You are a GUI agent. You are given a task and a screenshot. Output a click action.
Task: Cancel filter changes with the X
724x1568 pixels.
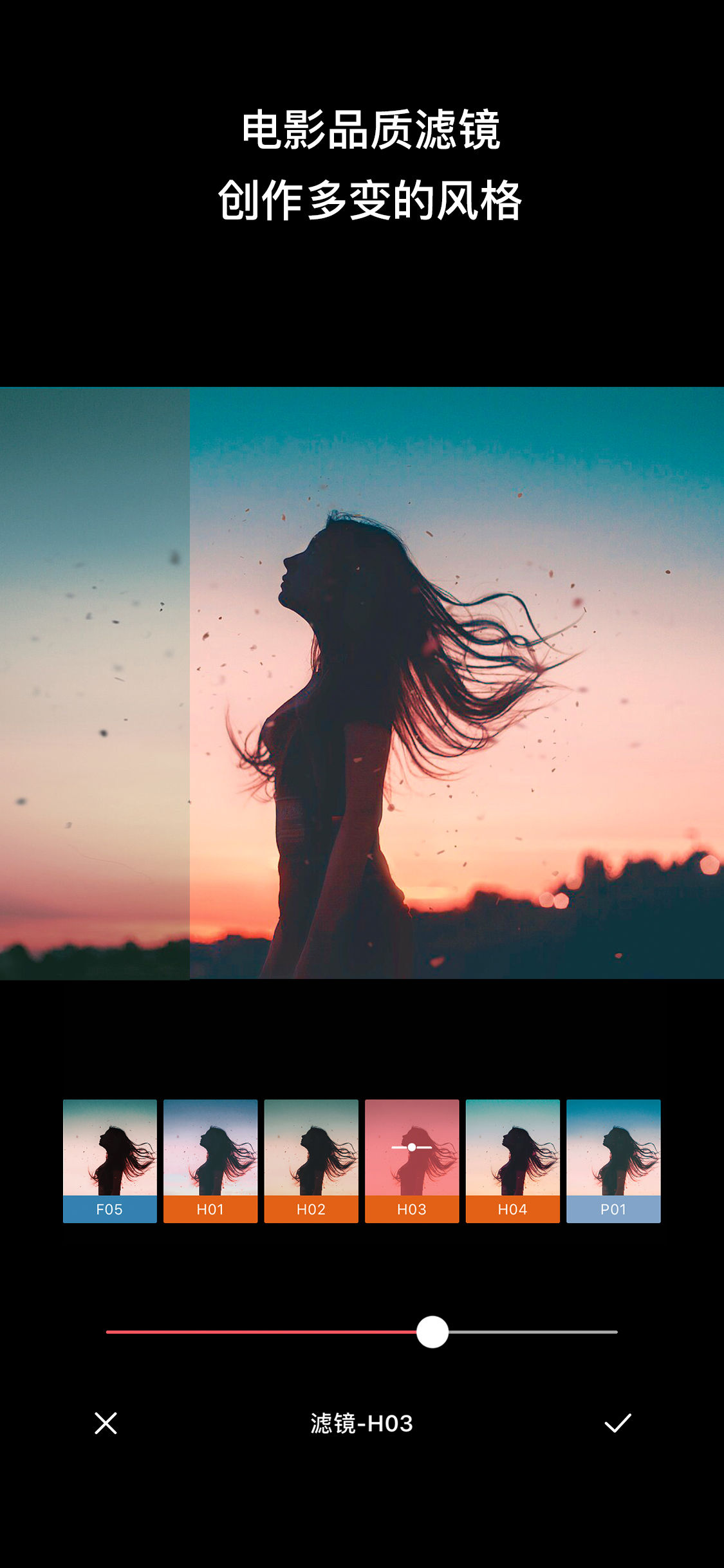[x=106, y=1423]
